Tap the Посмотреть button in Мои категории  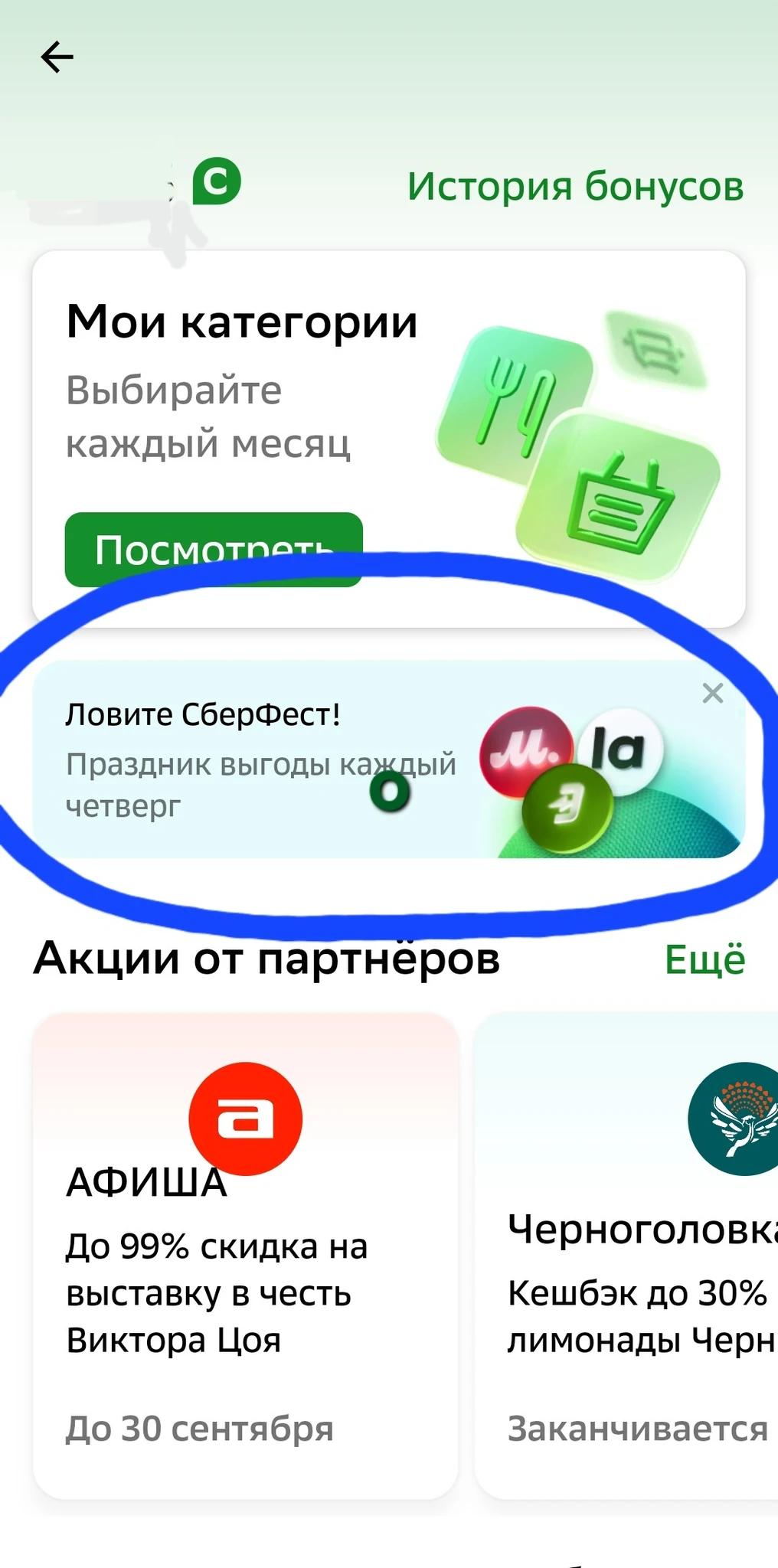click(213, 549)
